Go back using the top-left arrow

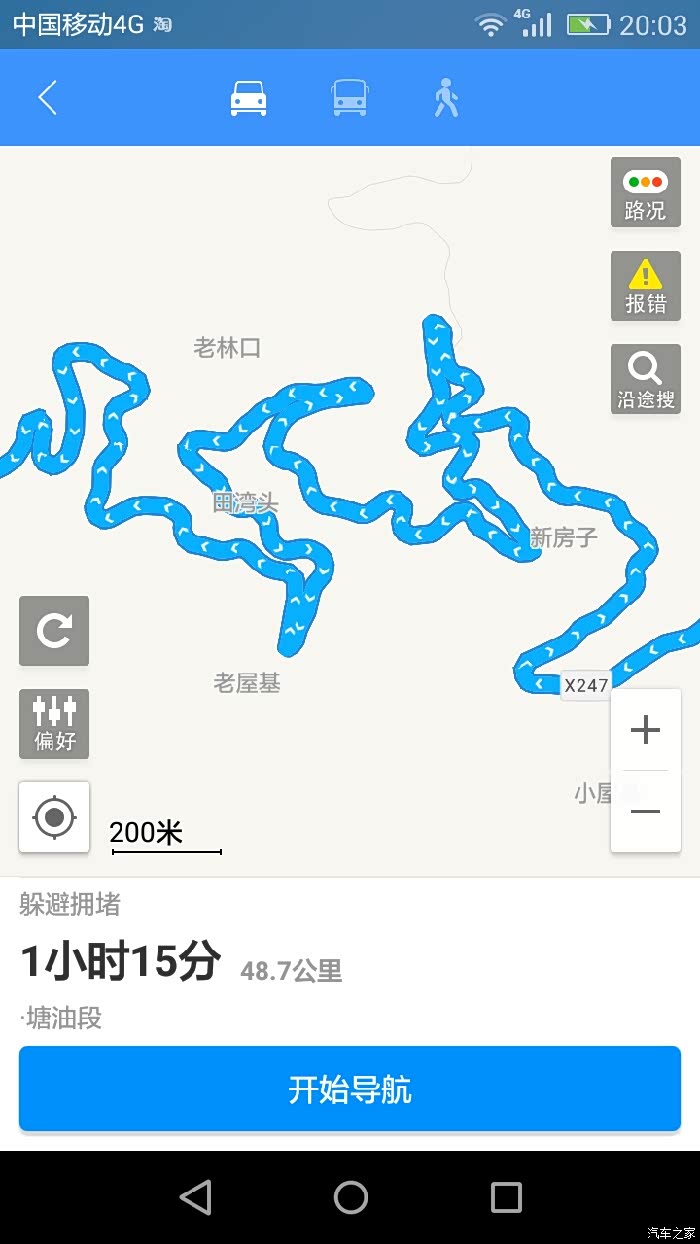click(47, 98)
